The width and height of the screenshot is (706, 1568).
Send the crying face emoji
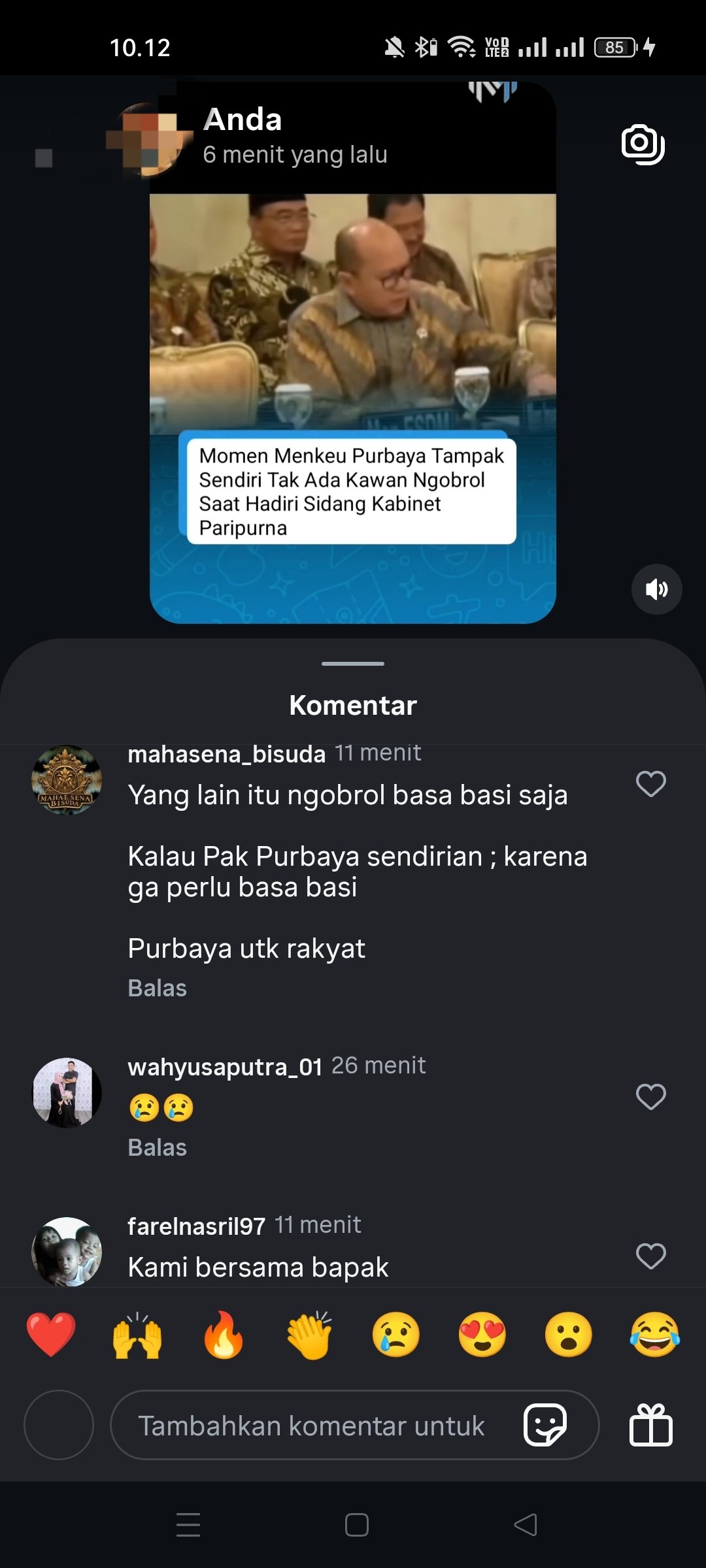(396, 1335)
